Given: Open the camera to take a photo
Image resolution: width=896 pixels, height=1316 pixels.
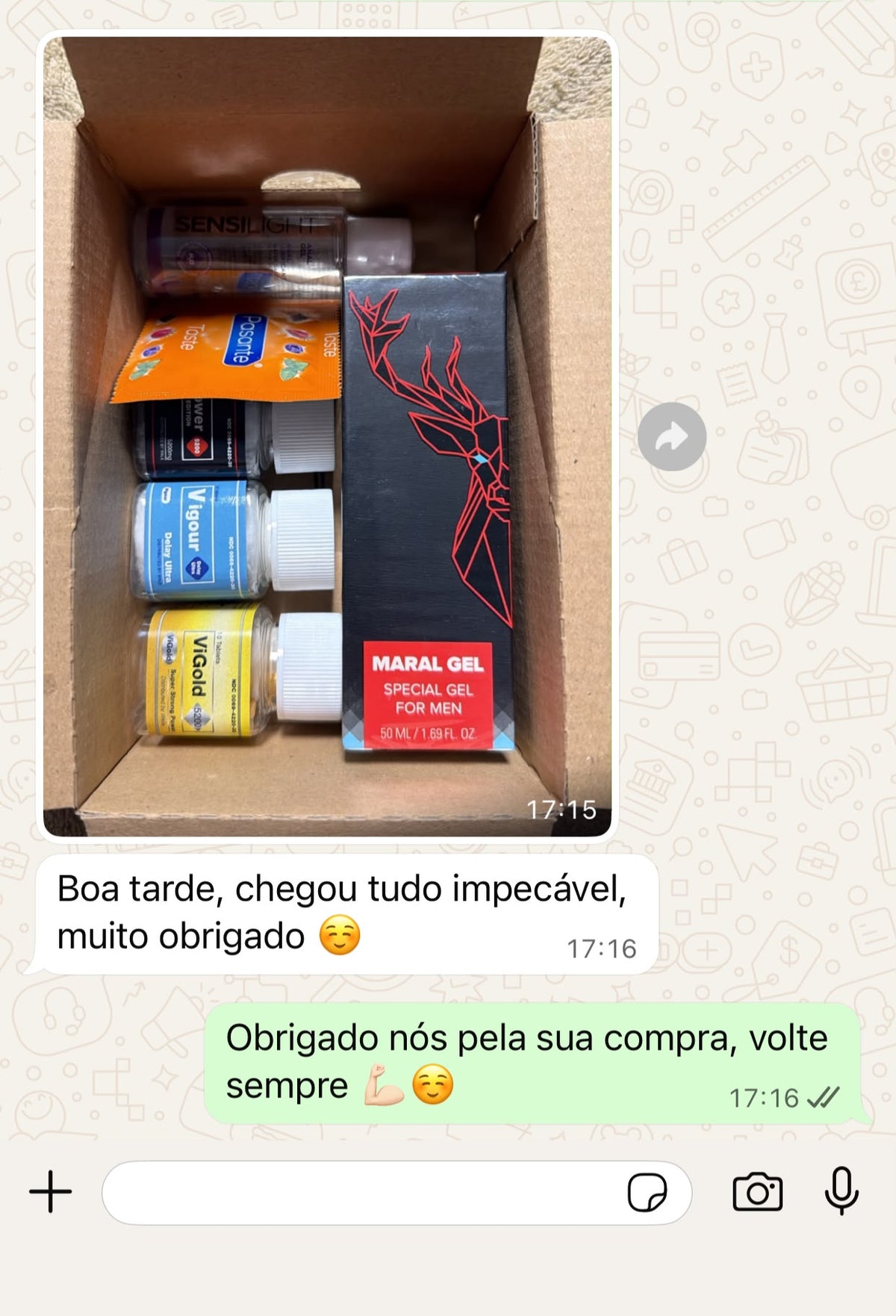Looking at the screenshot, I should tap(757, 1192).
